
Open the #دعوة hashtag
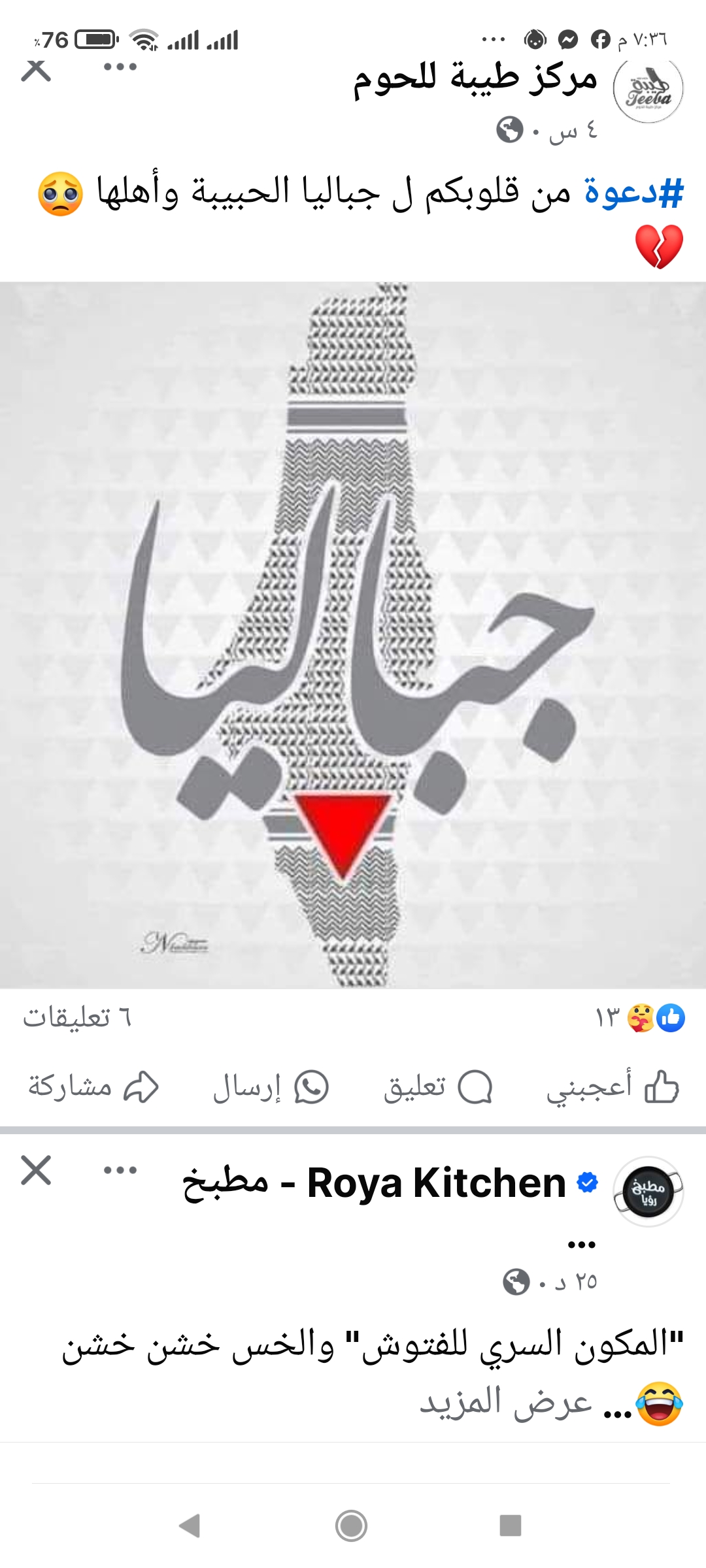633,193
